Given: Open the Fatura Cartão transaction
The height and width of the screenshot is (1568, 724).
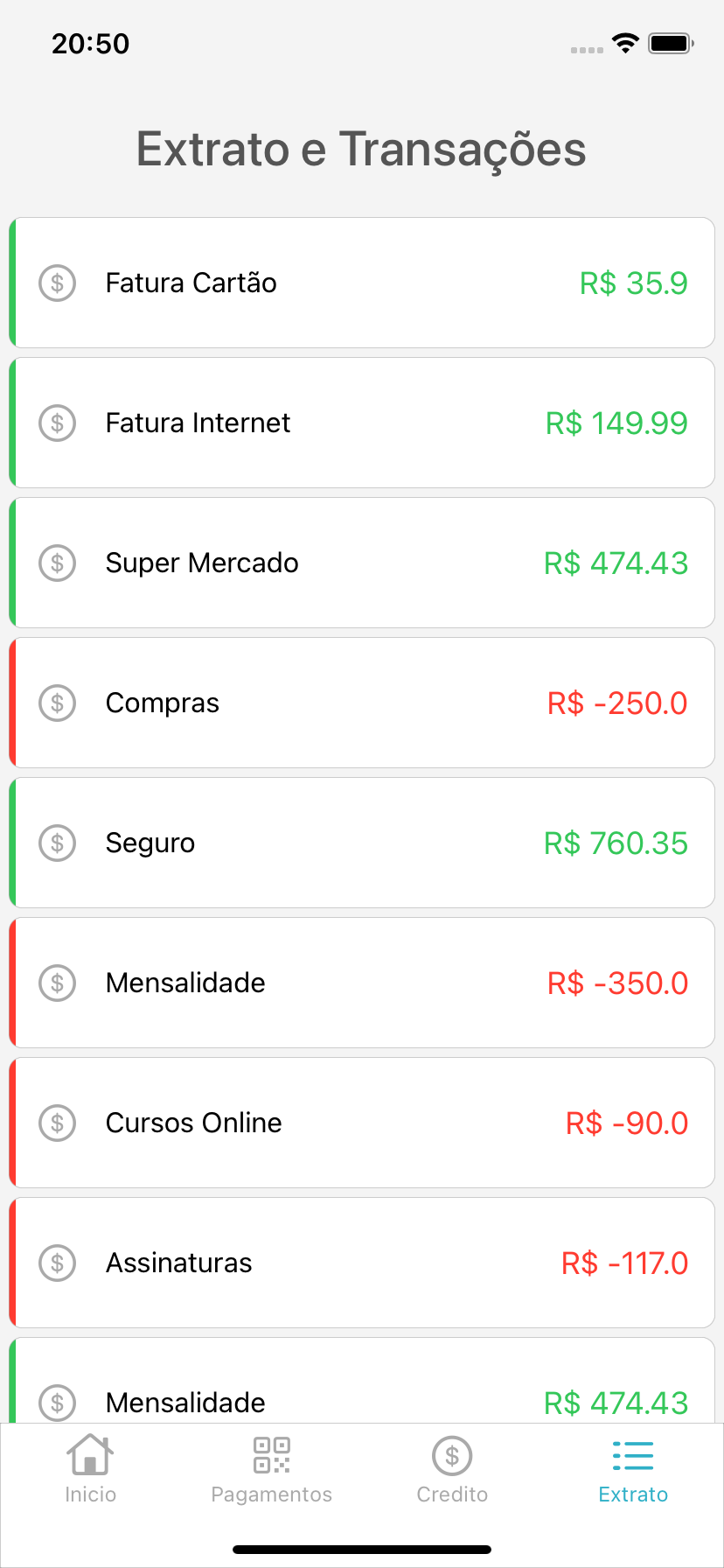Looking at the screenshot, I should tap(362, 283).
